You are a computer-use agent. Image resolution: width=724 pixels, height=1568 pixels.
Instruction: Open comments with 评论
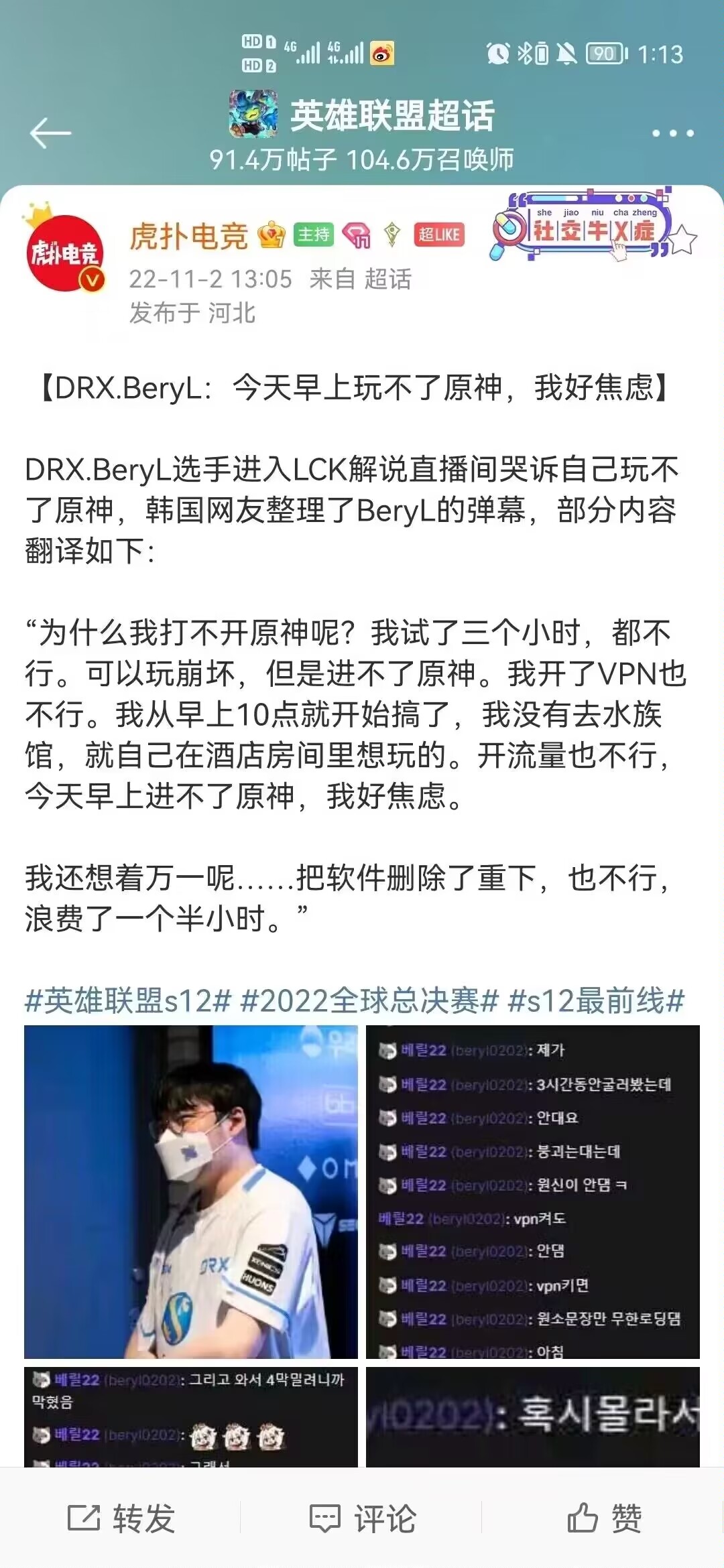pos(363,1518)
